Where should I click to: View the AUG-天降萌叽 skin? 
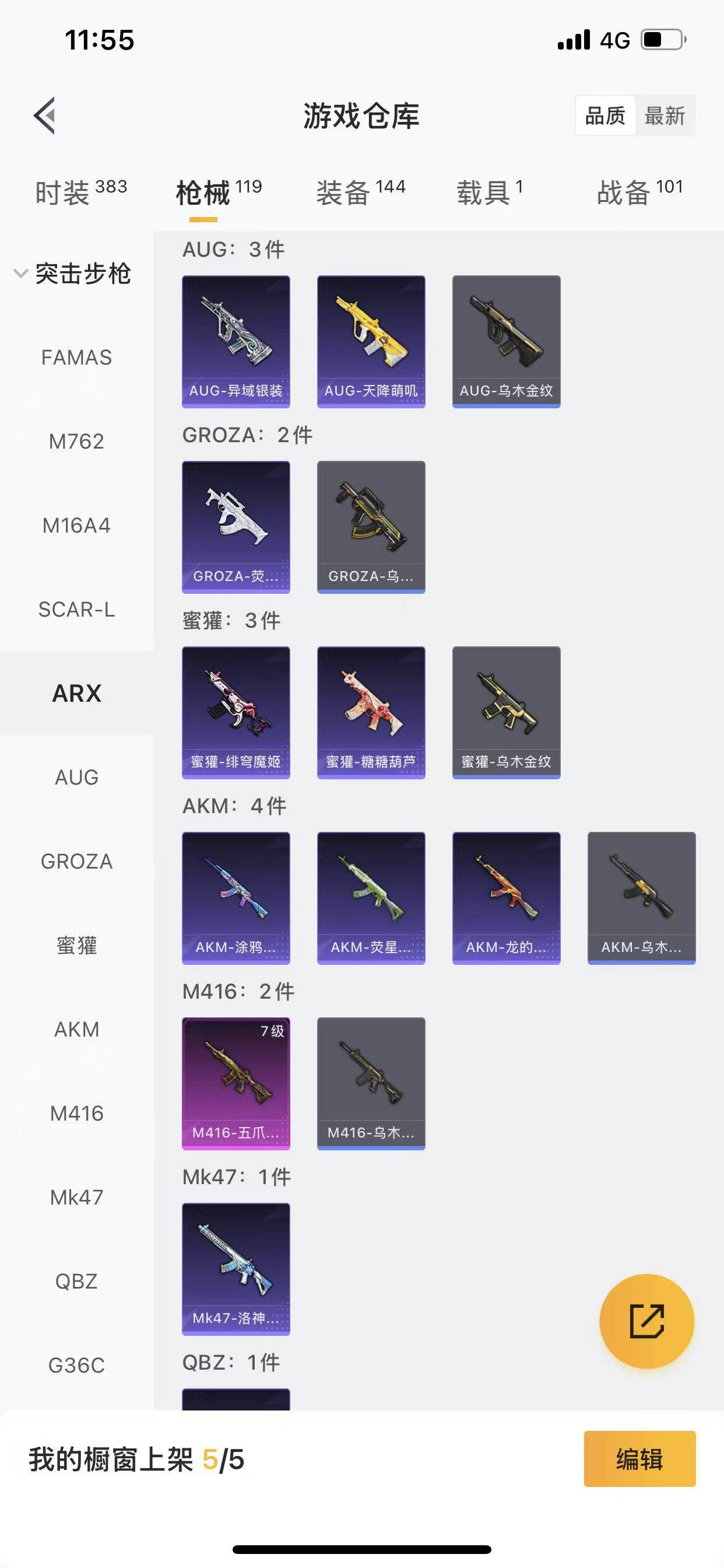pos(371,341)
